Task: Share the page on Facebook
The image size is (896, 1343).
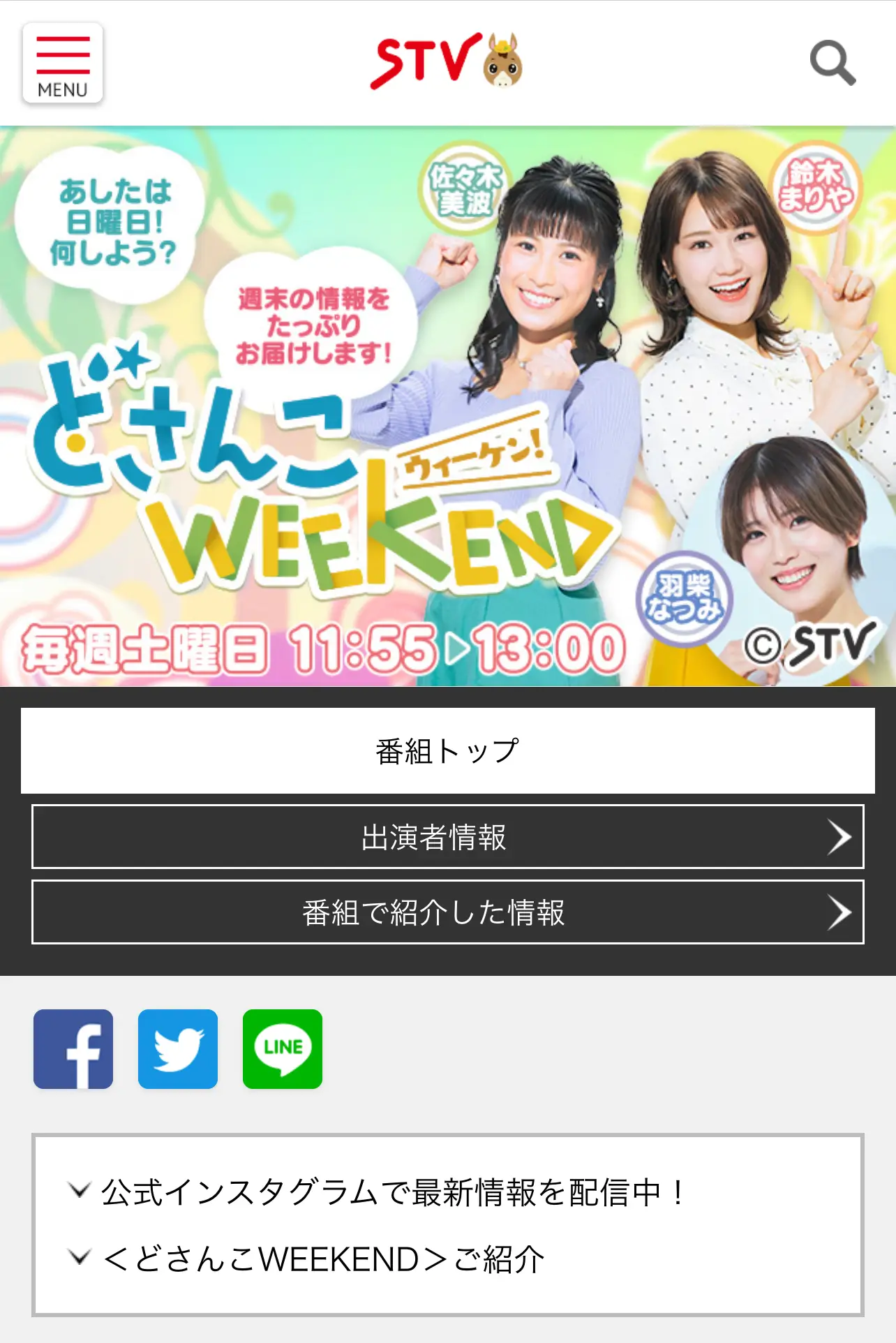Action: pos(73,1049)
